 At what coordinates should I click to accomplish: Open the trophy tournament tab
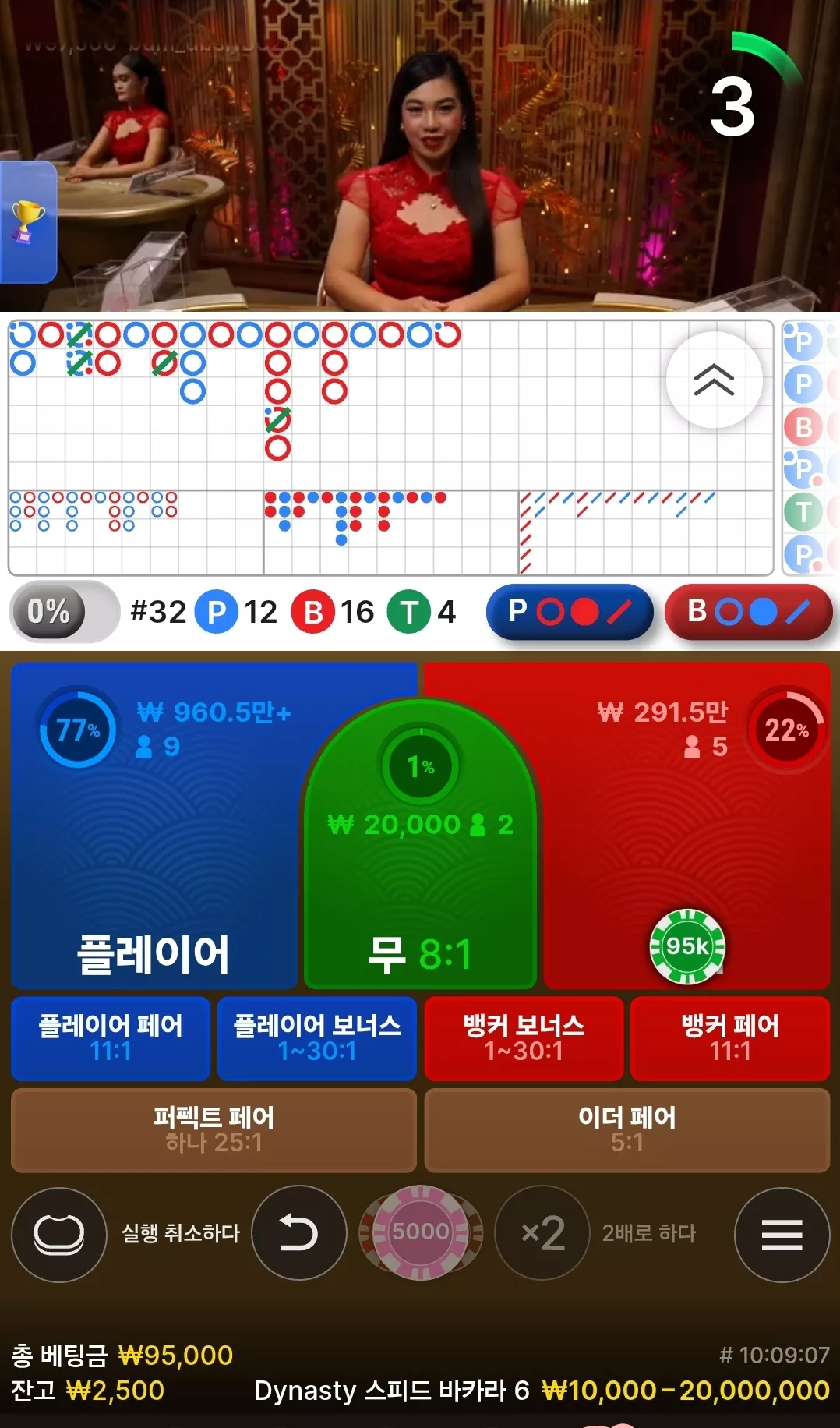(x=28, y=222)
